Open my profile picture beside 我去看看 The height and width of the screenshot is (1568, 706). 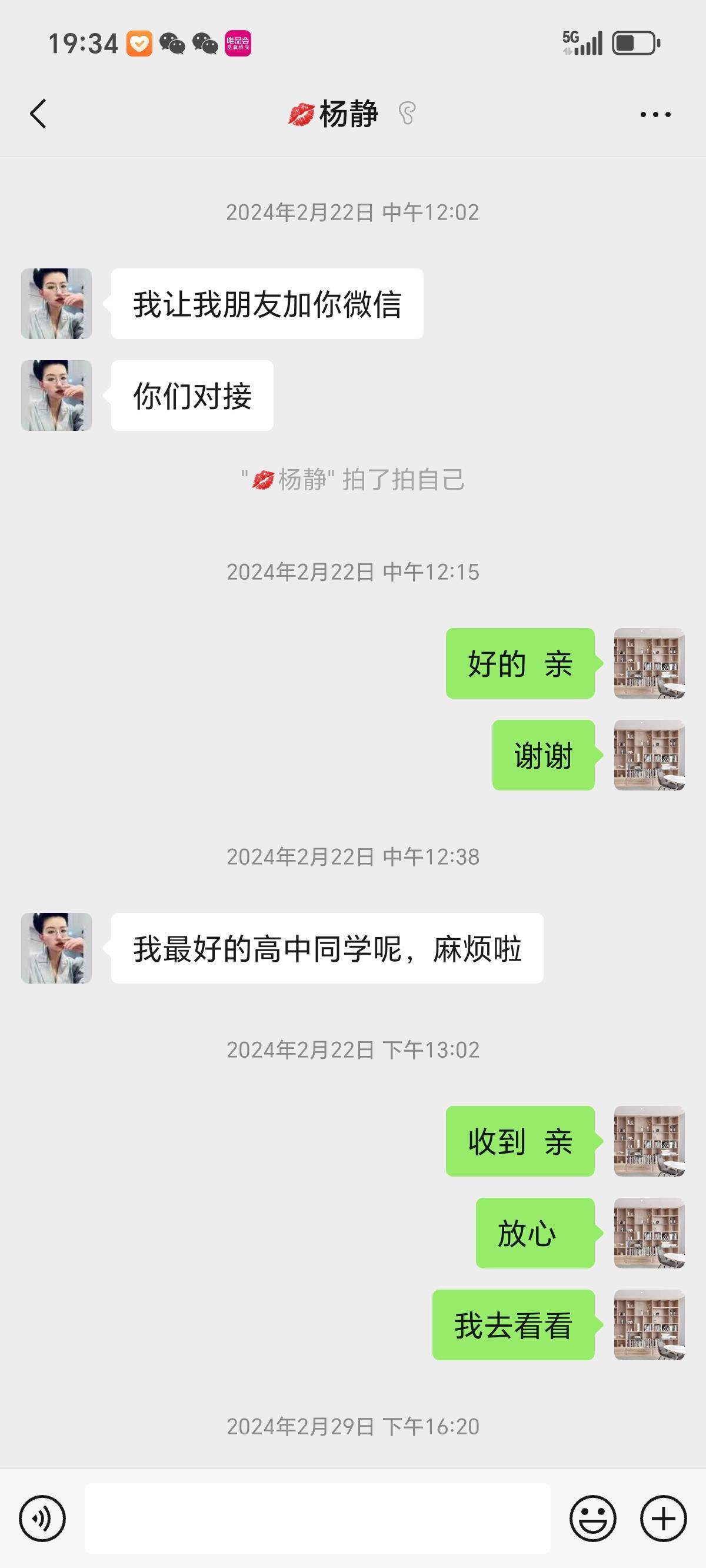pyautogui.click(x=649, y=1324)
